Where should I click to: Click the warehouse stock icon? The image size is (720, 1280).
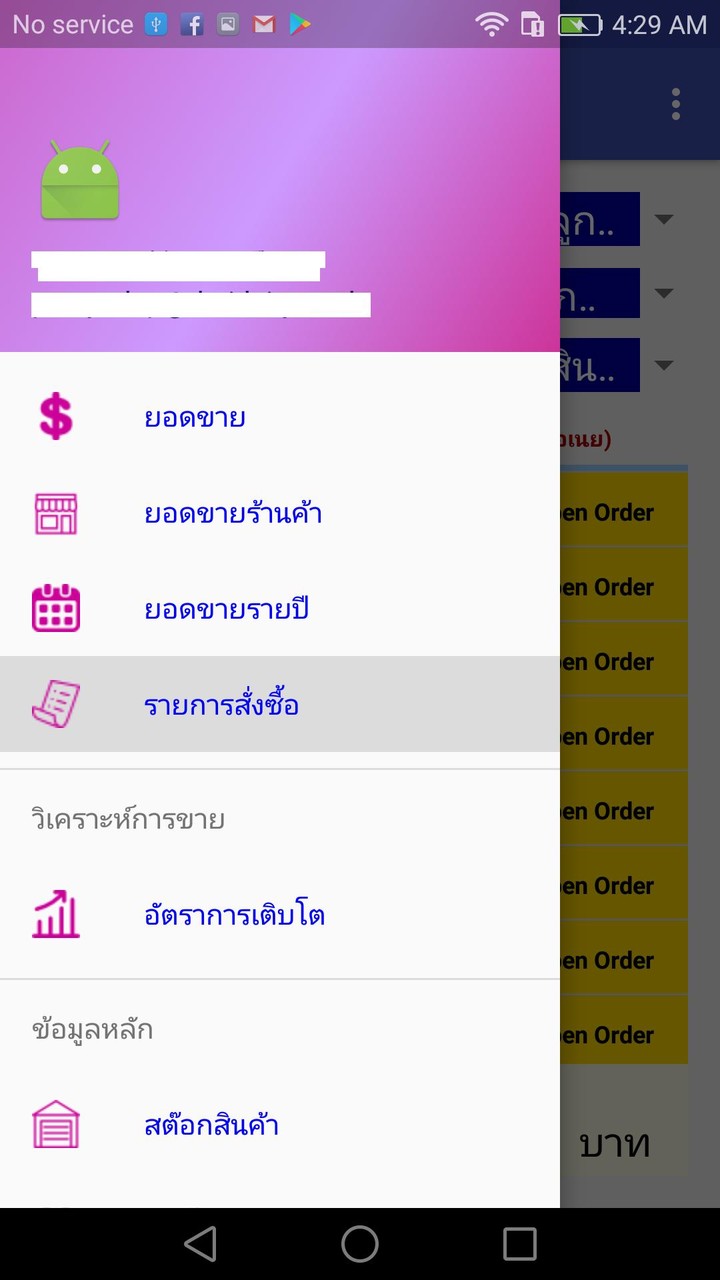coord(57,1124)
